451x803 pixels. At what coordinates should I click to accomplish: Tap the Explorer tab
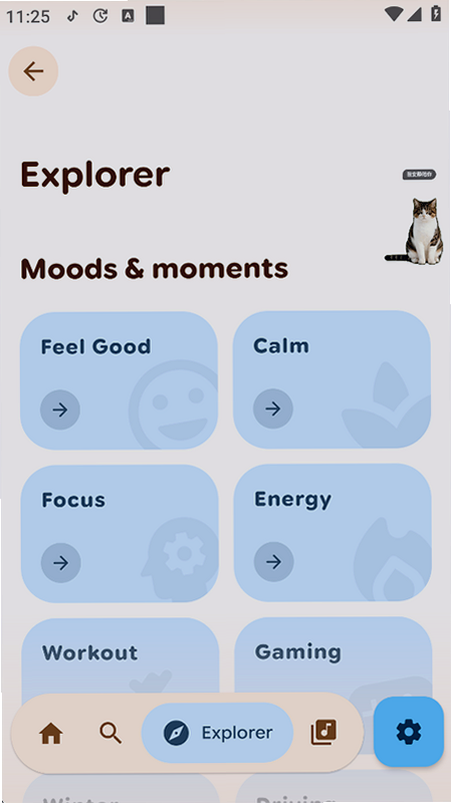pyautogui.click(x=217, y=733)
